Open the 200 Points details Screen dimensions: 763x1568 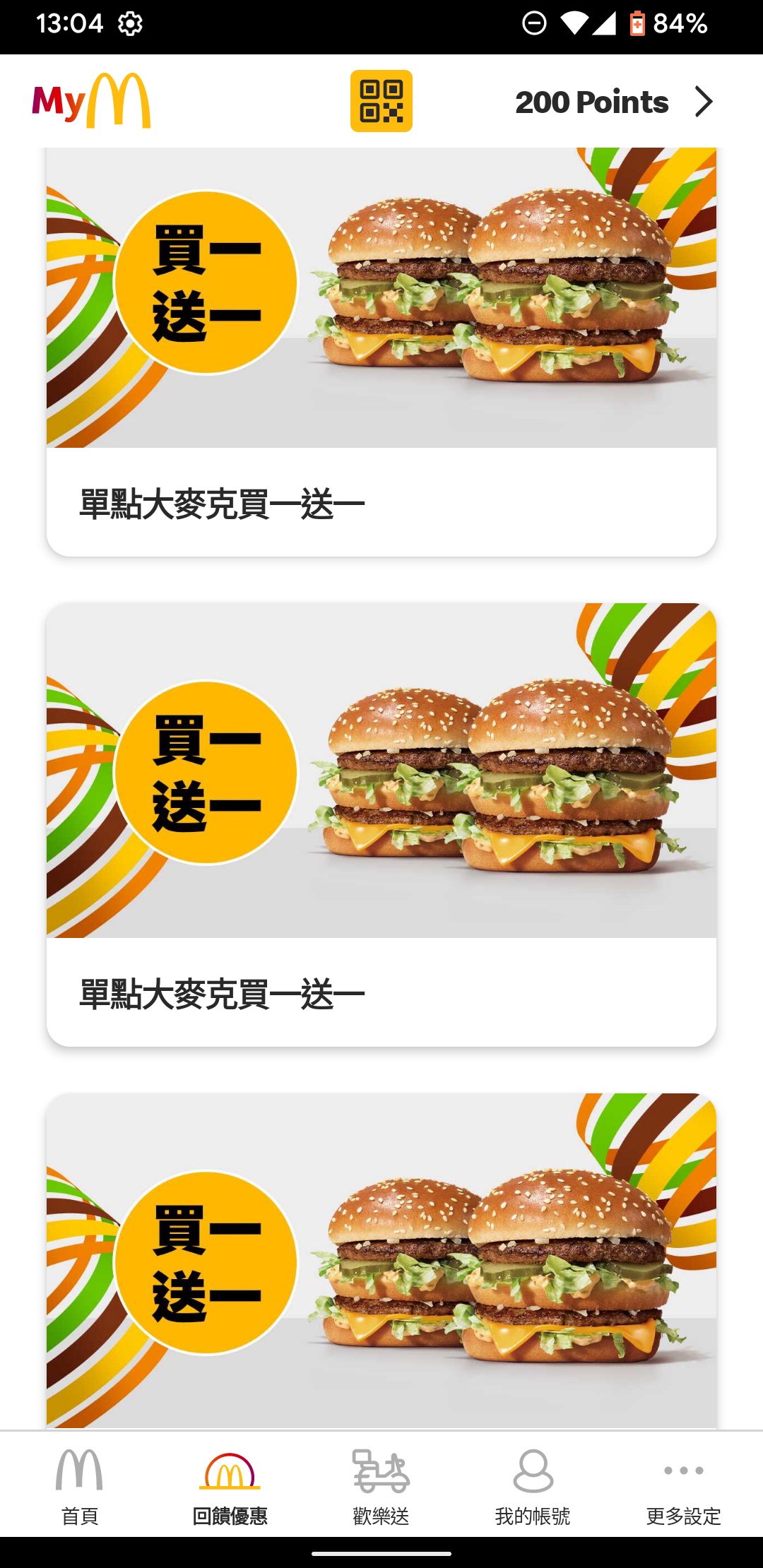coord(615,102)
